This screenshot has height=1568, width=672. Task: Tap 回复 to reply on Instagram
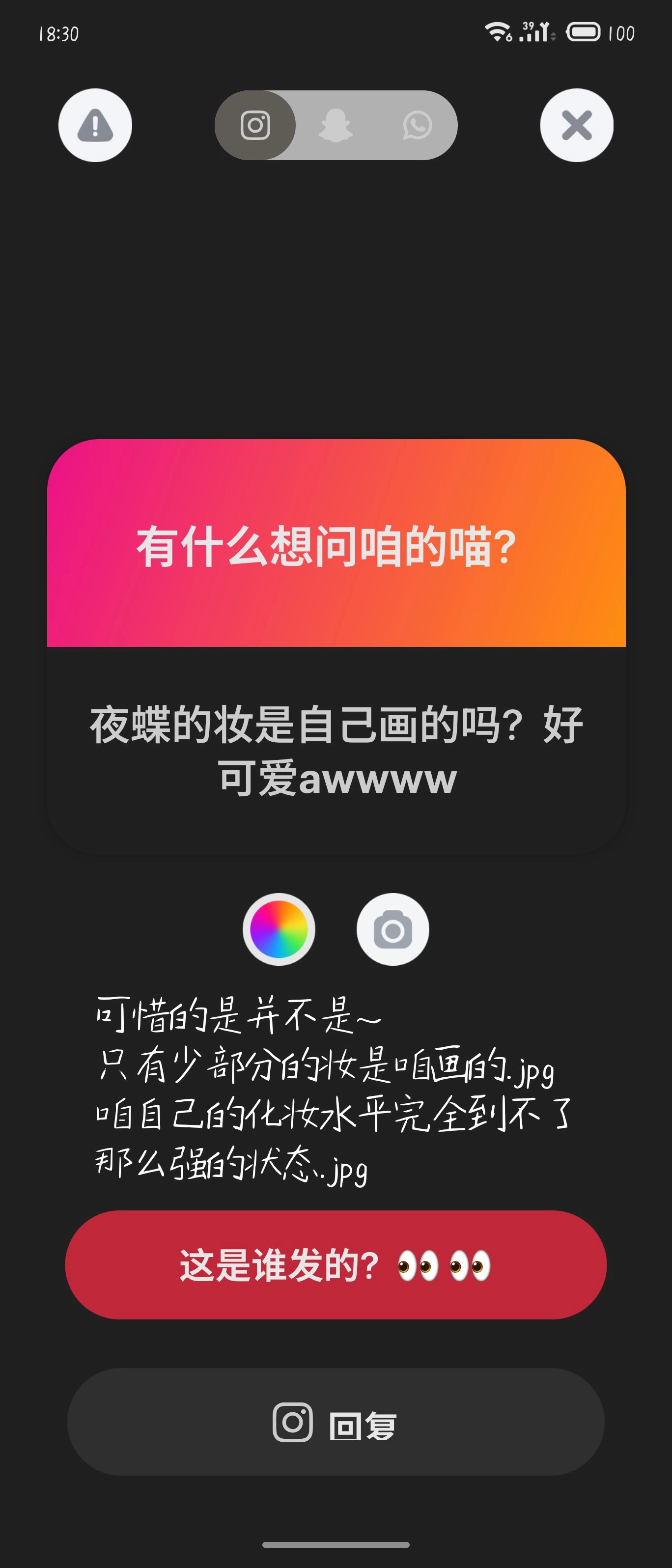click(336, 1422)
